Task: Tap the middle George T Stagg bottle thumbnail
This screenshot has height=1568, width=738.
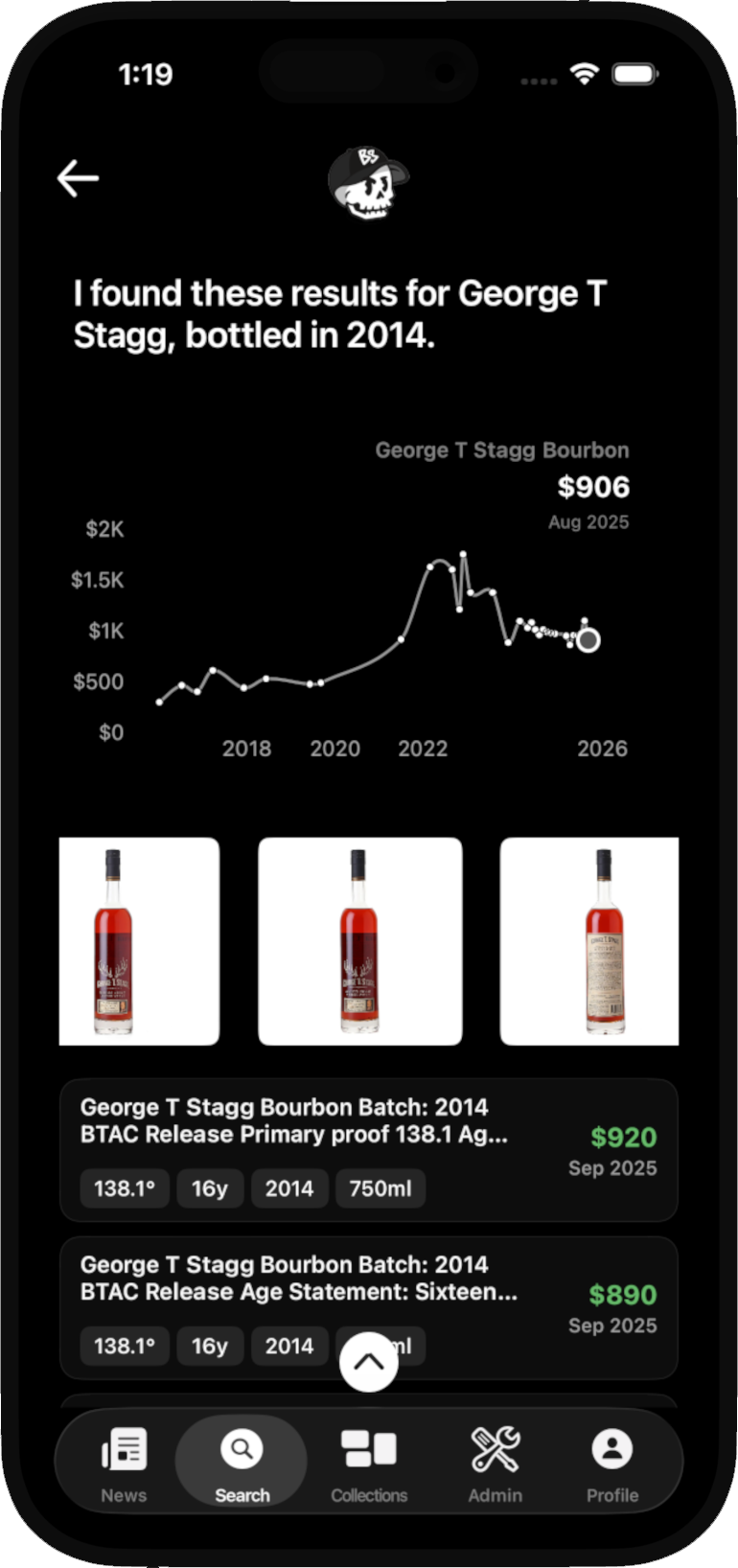Action: click(359, 940)
